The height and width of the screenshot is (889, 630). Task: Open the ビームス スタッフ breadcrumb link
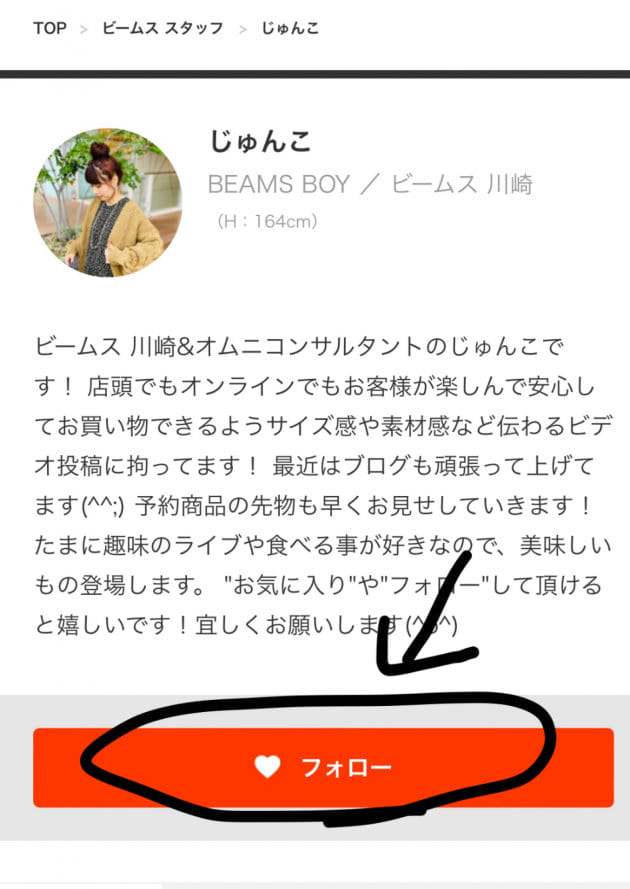pos(162,28)
